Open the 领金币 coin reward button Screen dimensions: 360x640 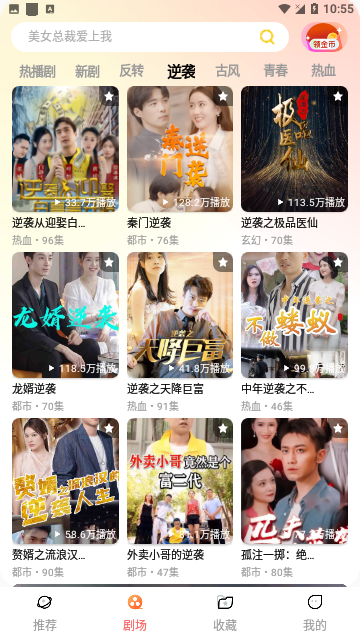[324, 37]
